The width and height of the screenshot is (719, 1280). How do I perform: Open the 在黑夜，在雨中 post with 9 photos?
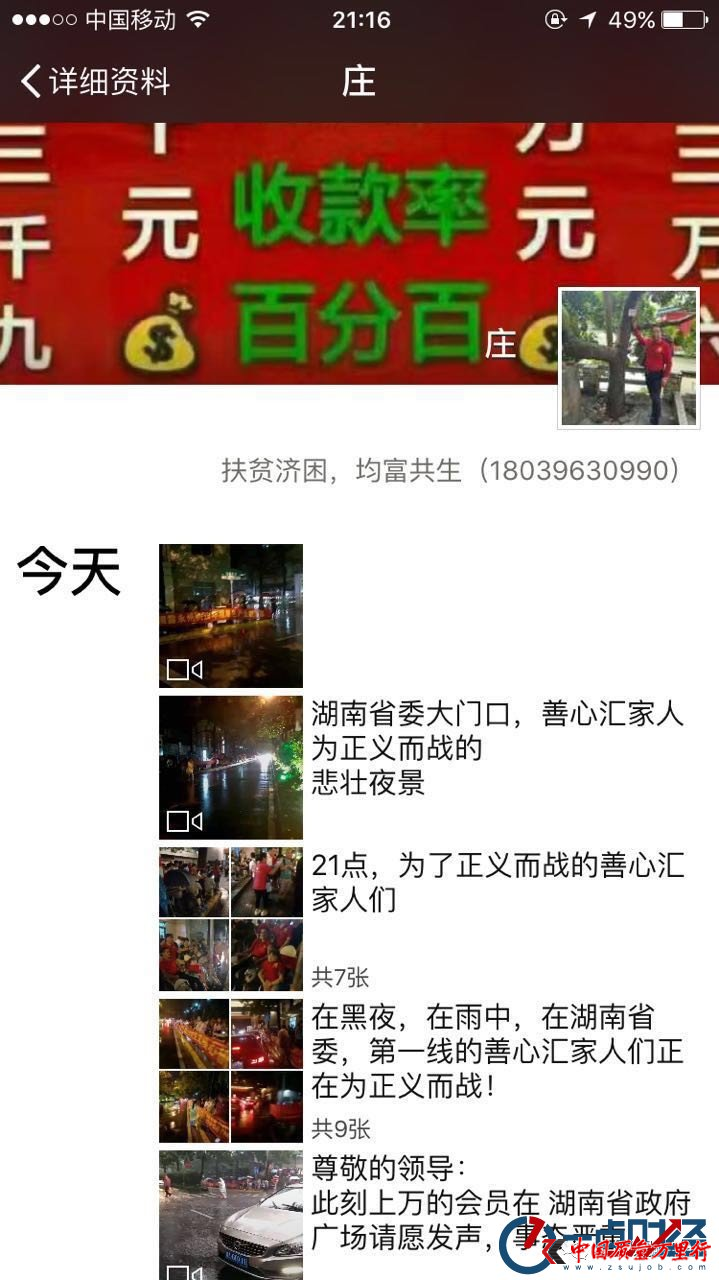point(230,1070)
